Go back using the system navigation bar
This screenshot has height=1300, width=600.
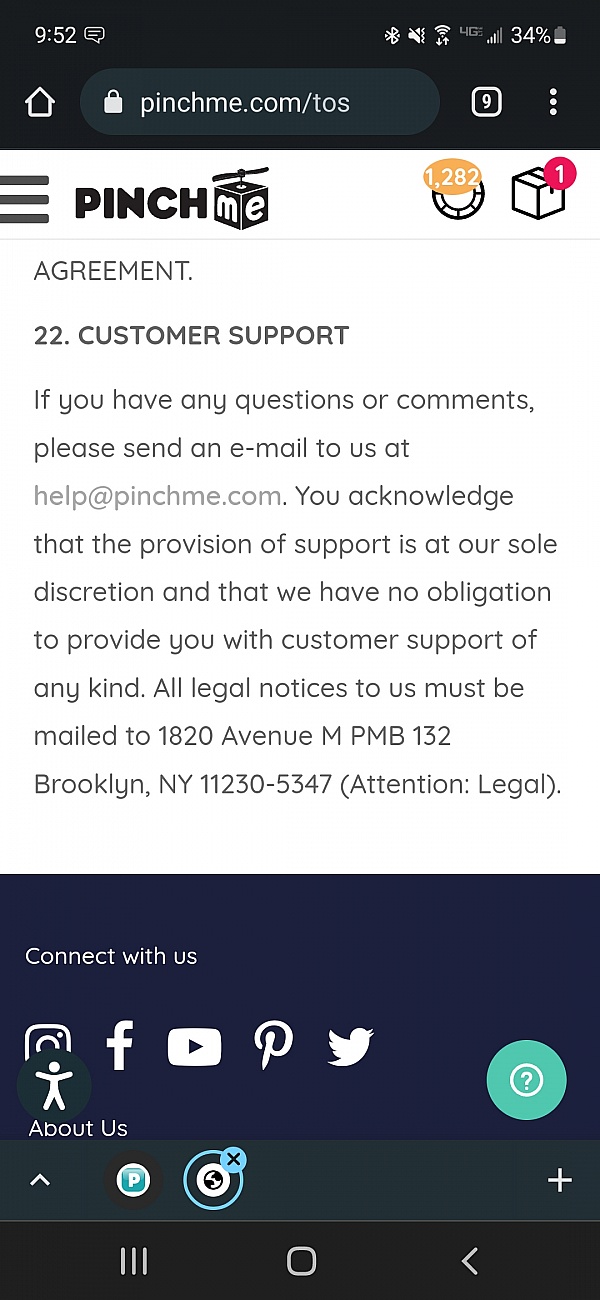[x=469, y=1261]
